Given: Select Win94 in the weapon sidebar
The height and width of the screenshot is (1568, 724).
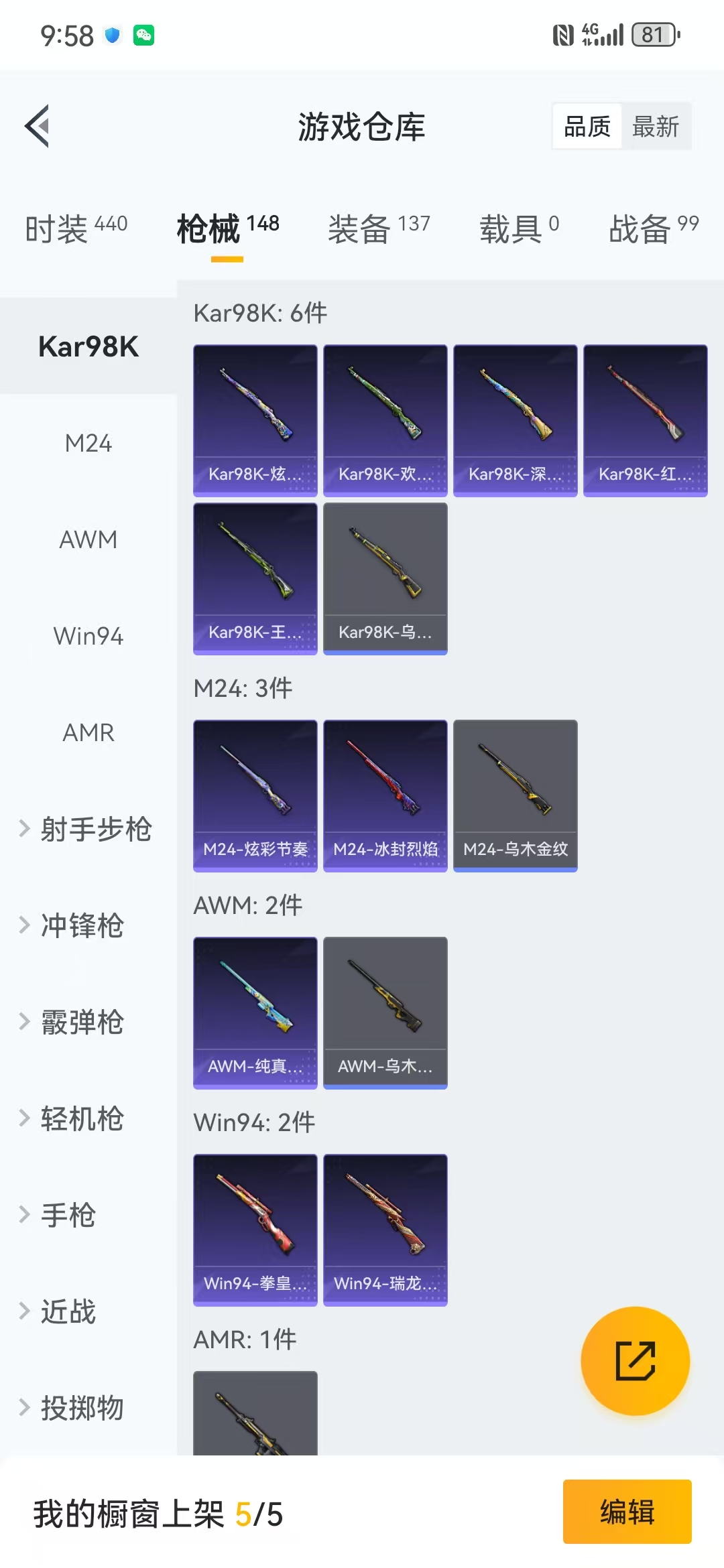Looking at the screenshot, I should point(88,636).
